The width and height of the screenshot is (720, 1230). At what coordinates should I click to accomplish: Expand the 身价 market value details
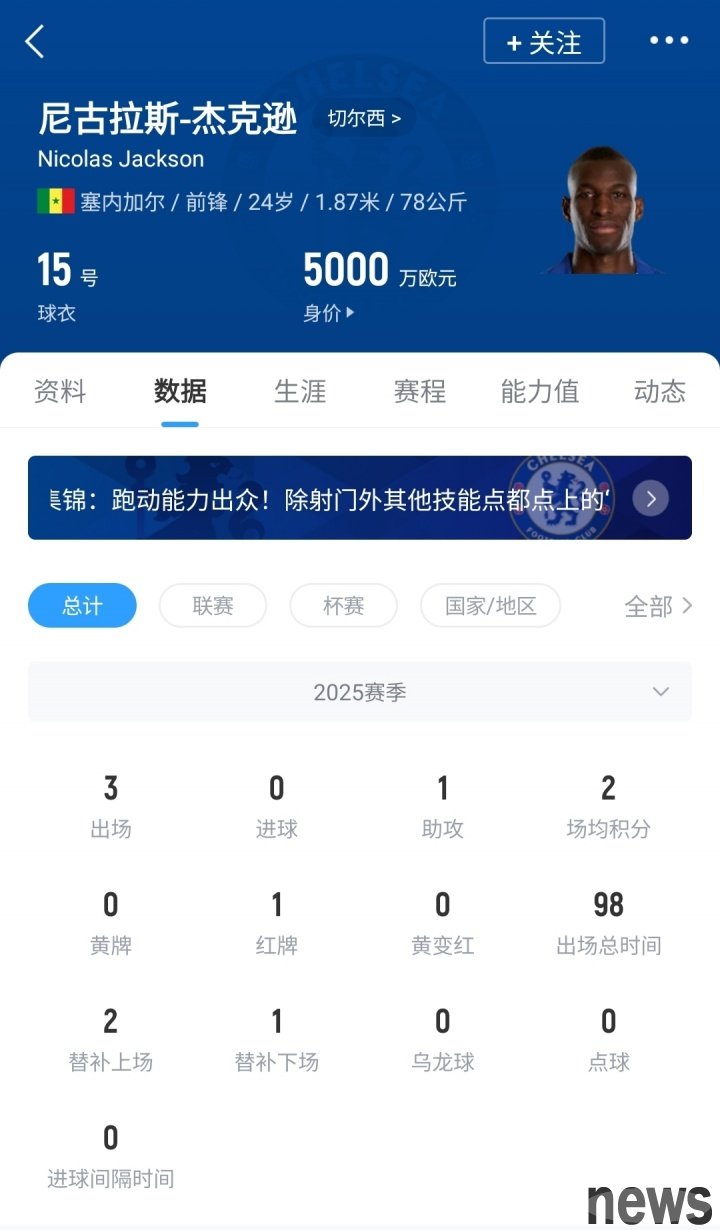pos(329,313)
